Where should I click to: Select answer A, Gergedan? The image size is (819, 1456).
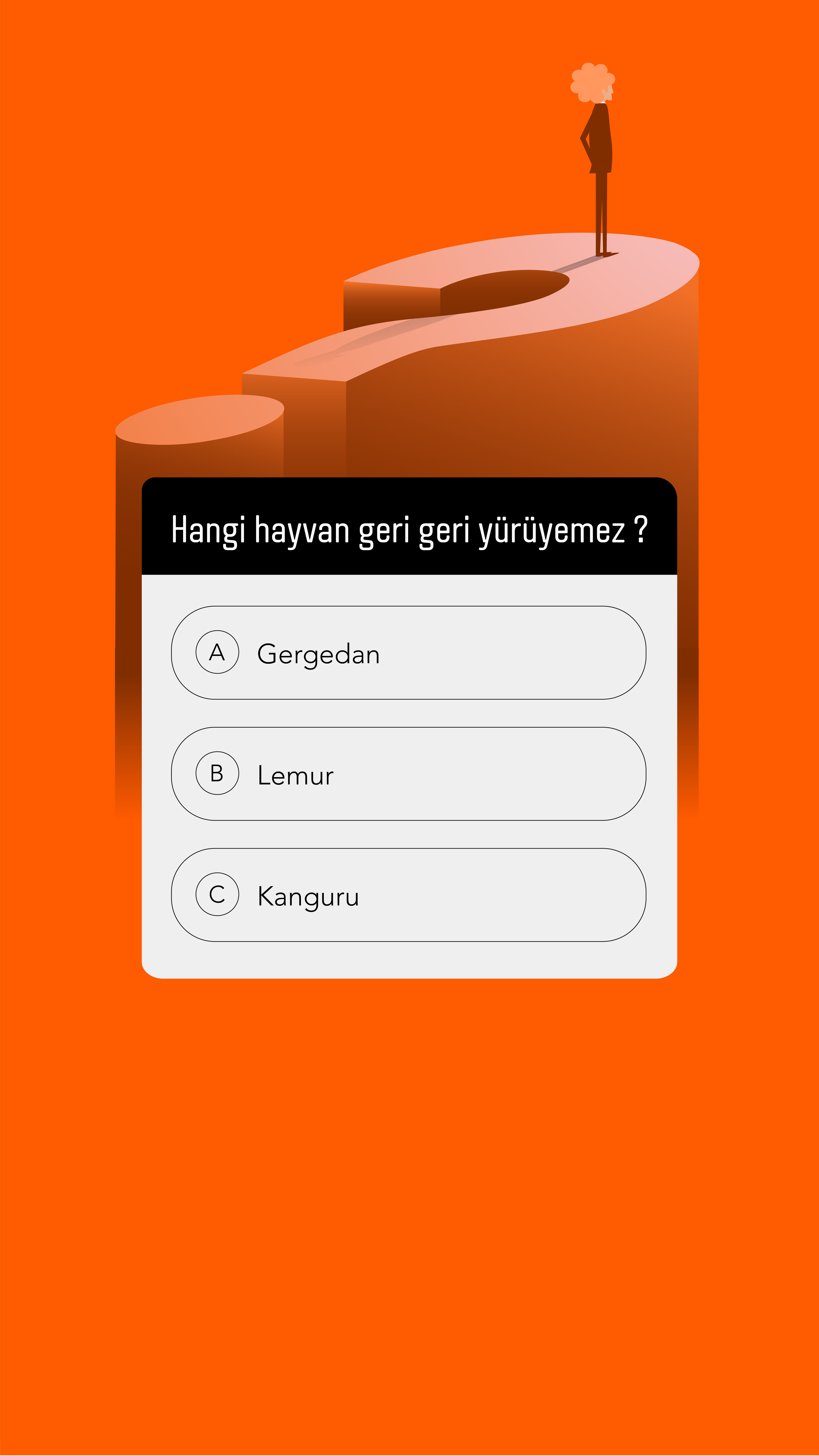click(x=409, y=653)
